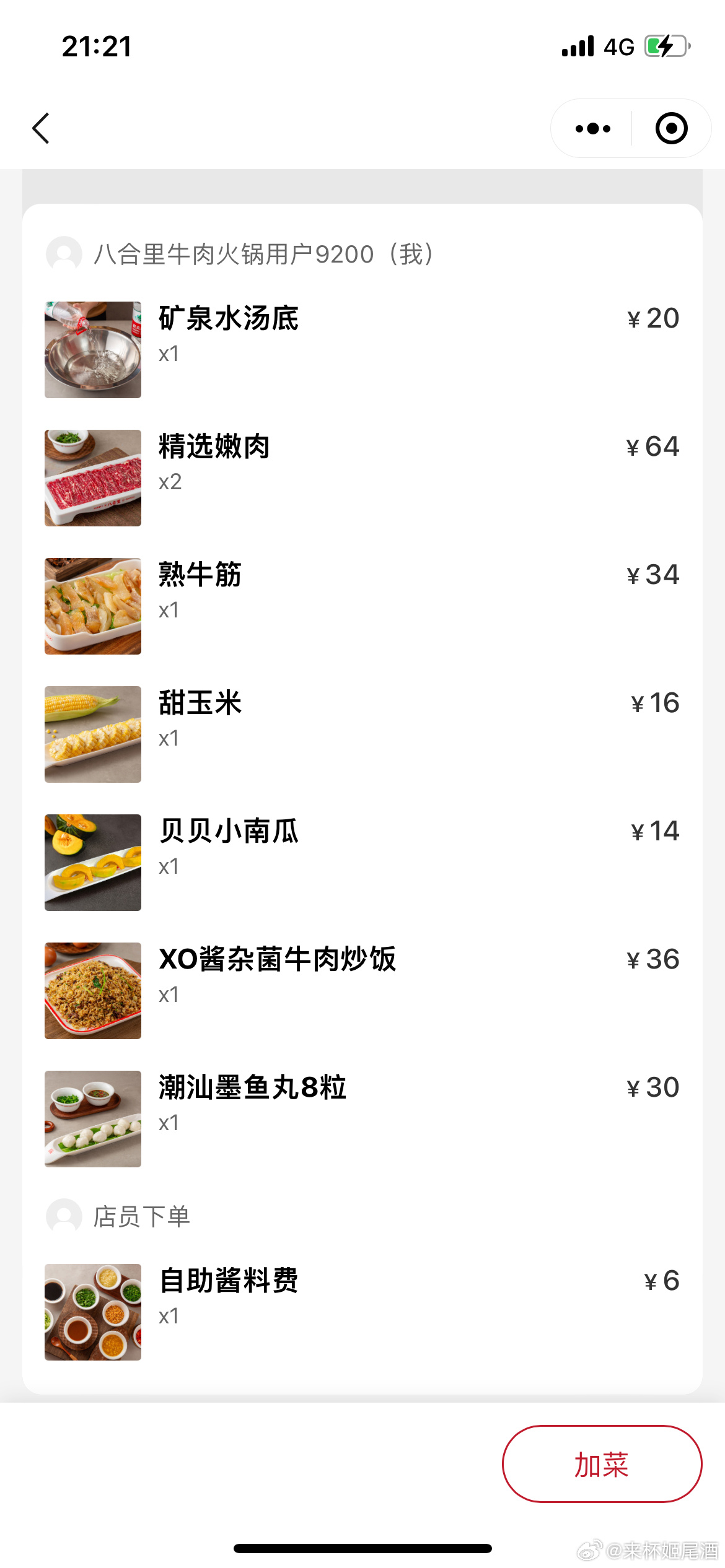Open the mini-program more options menu
725x1568 pixels.
(x=592, y=129)
